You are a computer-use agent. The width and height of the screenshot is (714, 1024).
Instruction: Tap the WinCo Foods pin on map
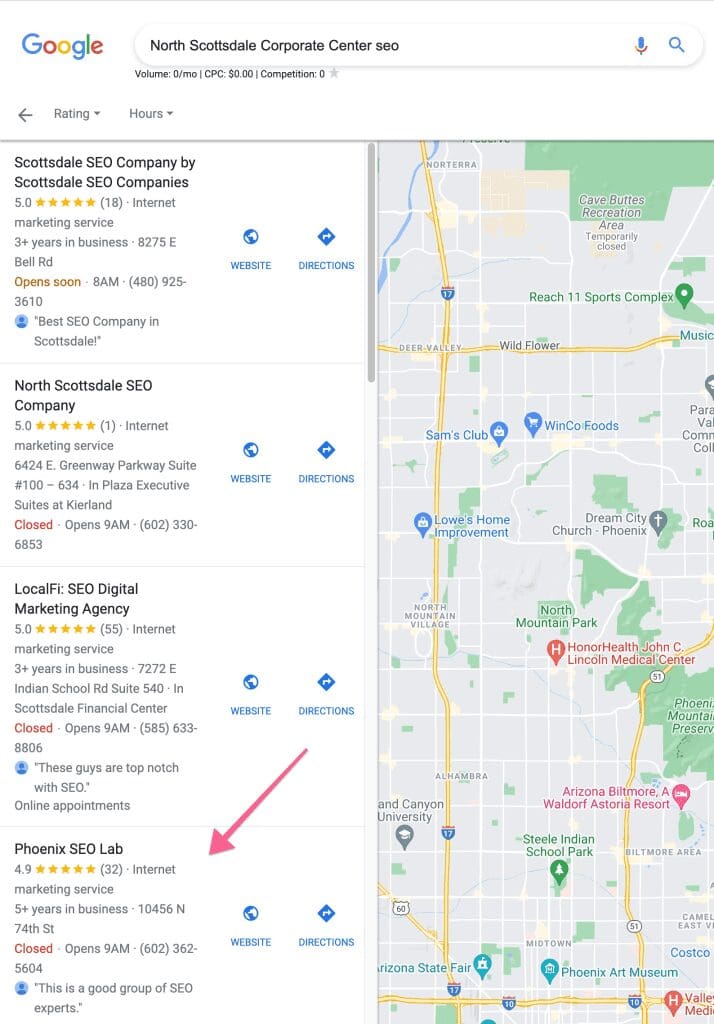tap(533, 423)
